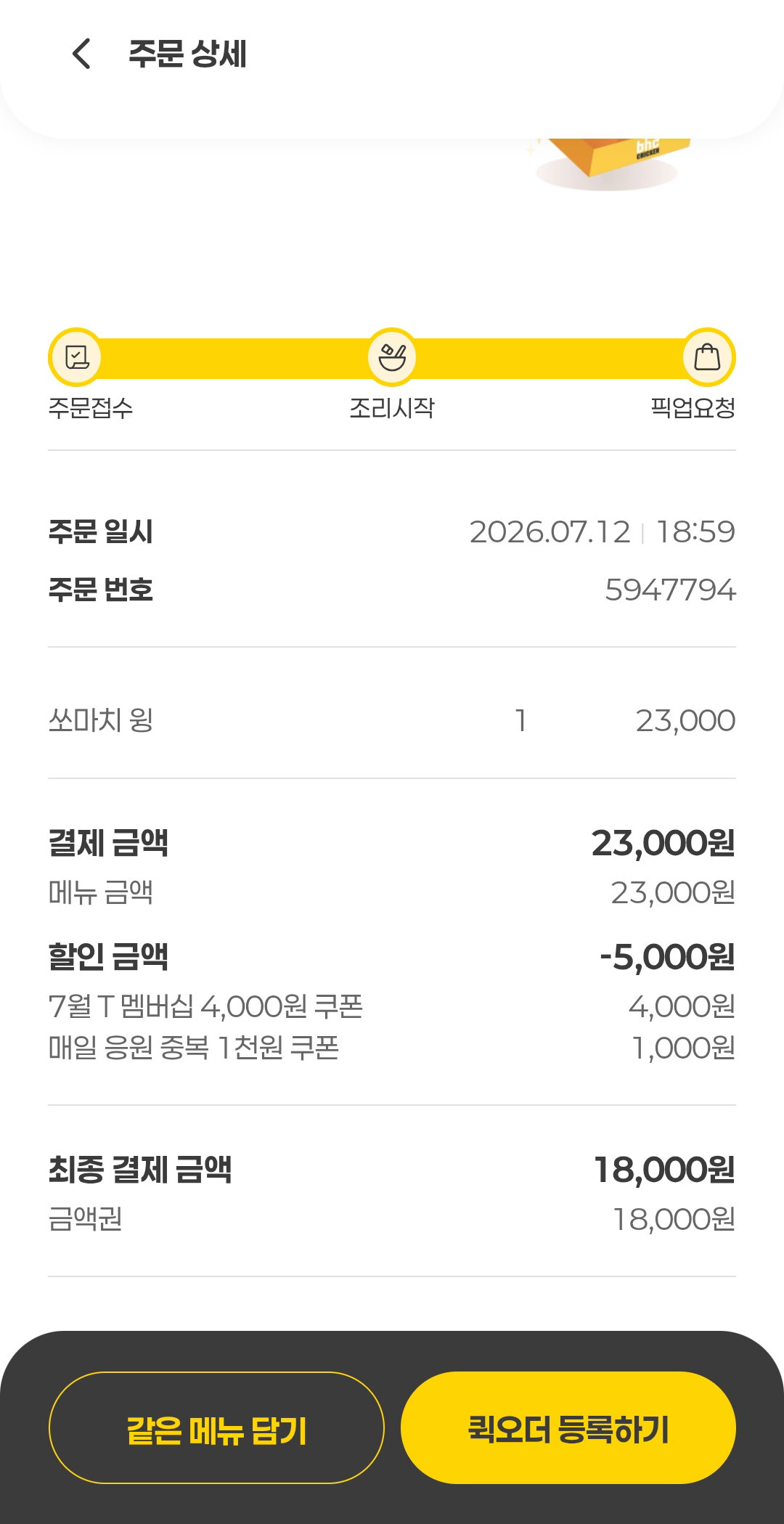Go back from the 주문 상세 page

point(82,54)
